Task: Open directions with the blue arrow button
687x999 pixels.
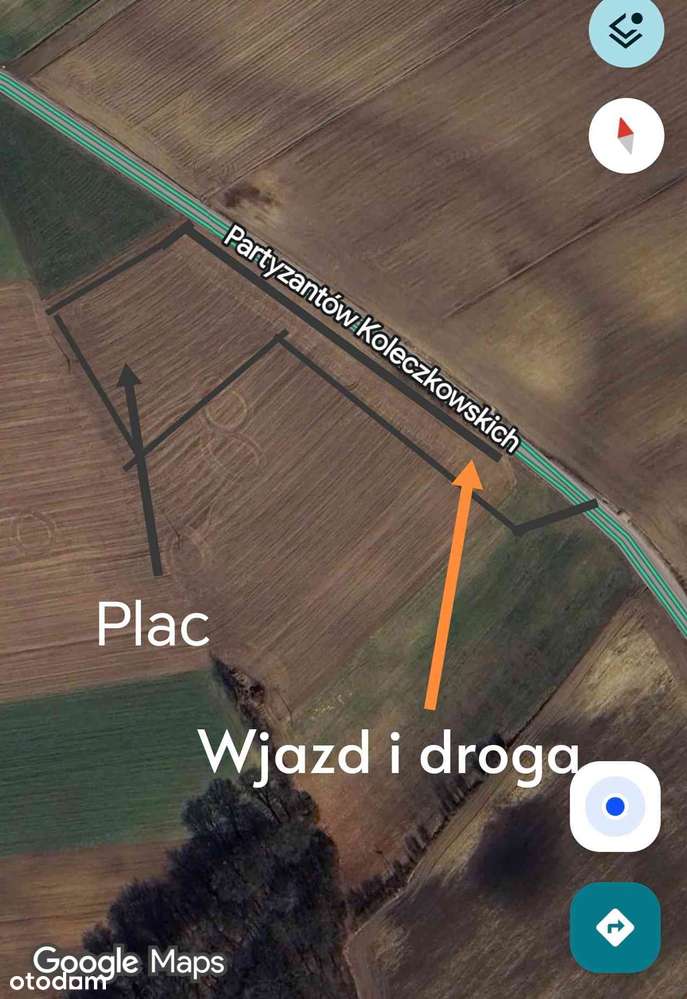Action: [x=615, y=927]
